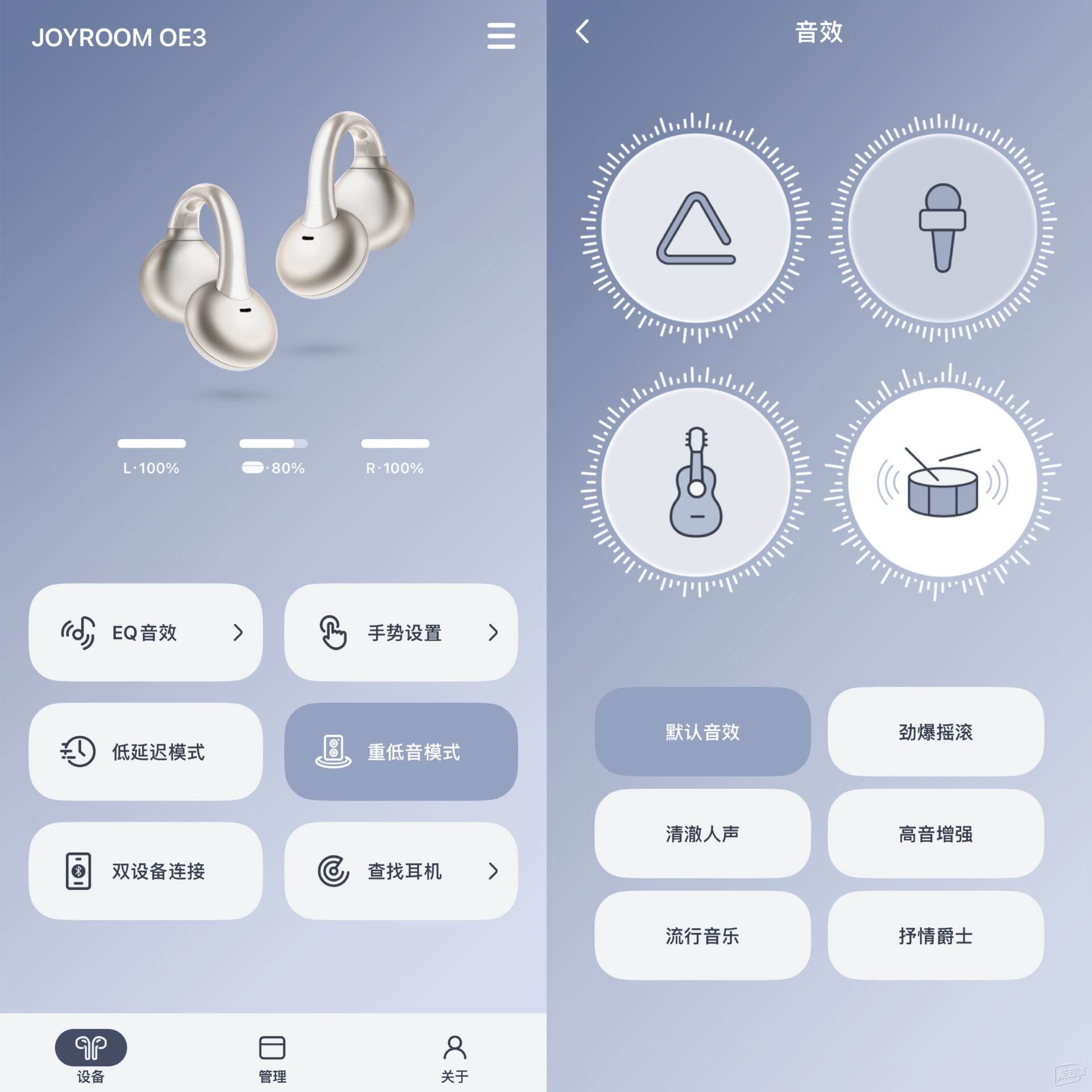Select 劲爆摇滚 preset
This screenshot has width=1092, height=1092.
(x=936, y=732)
